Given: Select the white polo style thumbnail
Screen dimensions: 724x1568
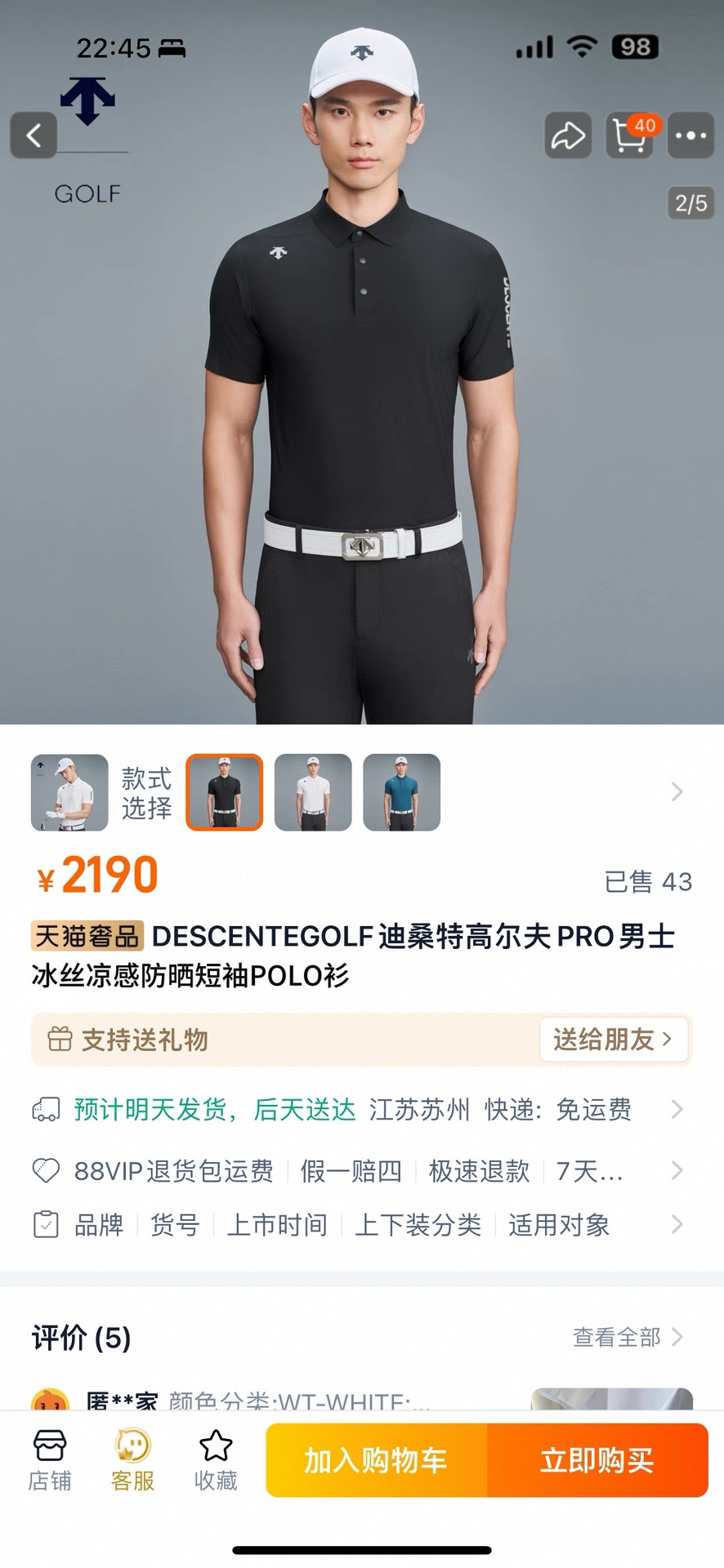Looking at the screenshot, I should [313, 792].
